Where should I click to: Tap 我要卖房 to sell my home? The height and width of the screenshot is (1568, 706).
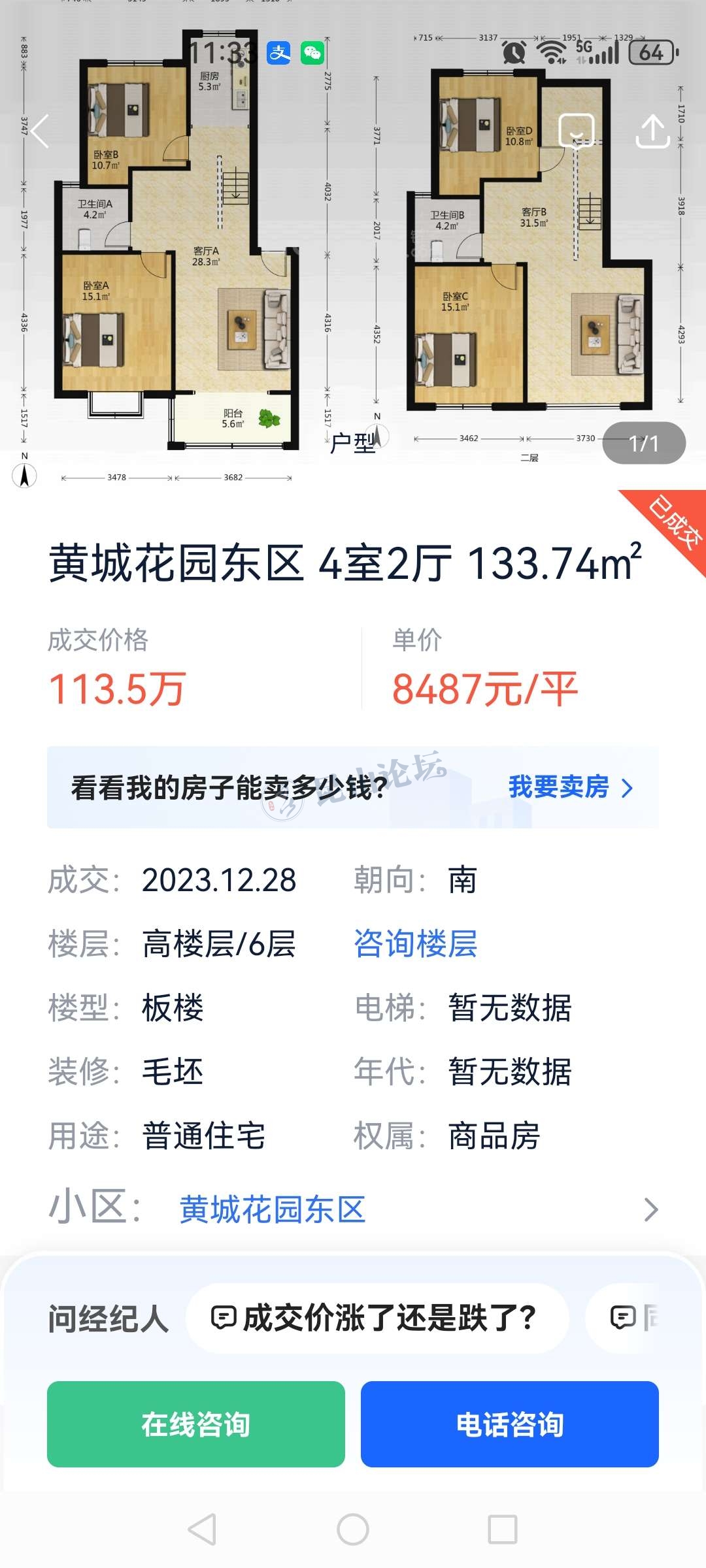coord(570,787)
